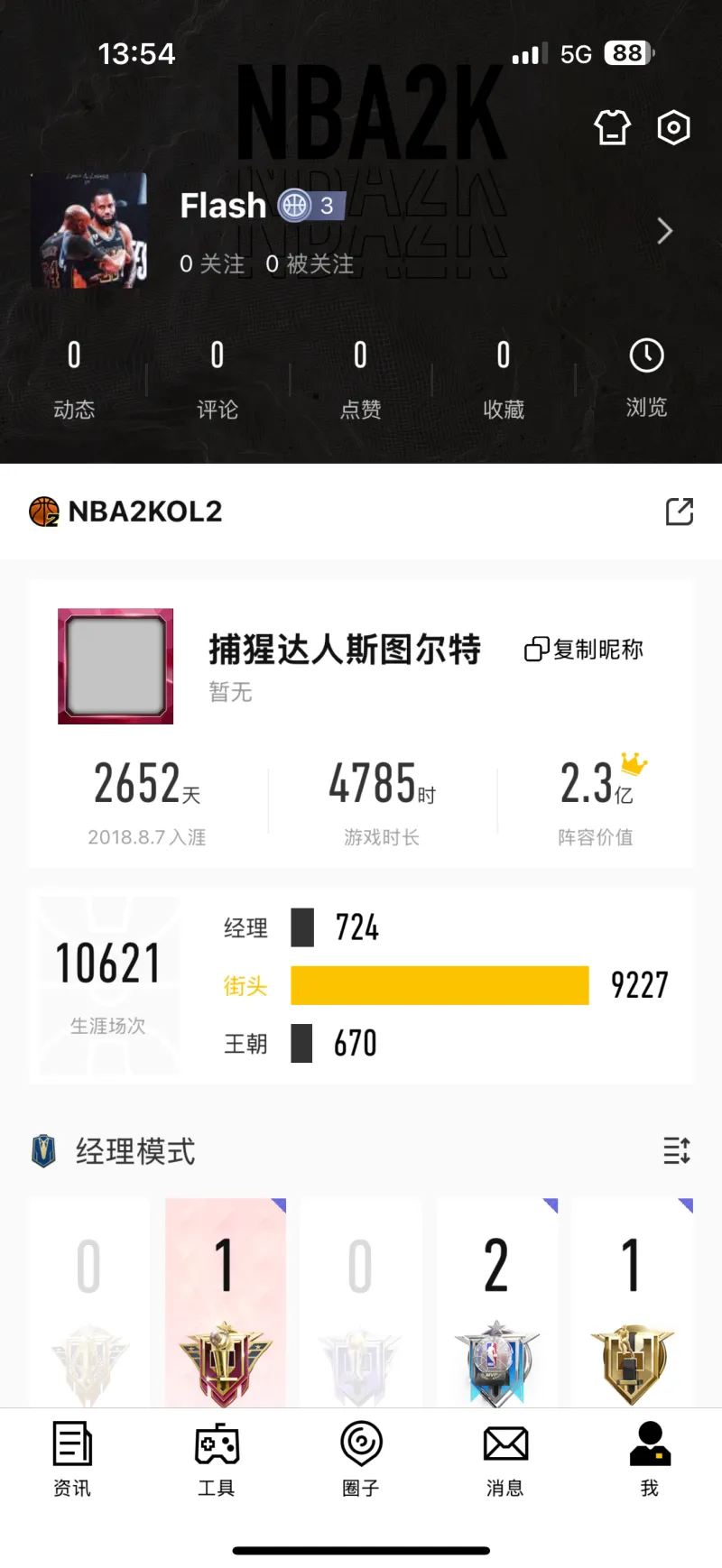This screenshot has width=722, height=1568.
Task: Switch to the 消息 tab
Action: coord(505,1458)
